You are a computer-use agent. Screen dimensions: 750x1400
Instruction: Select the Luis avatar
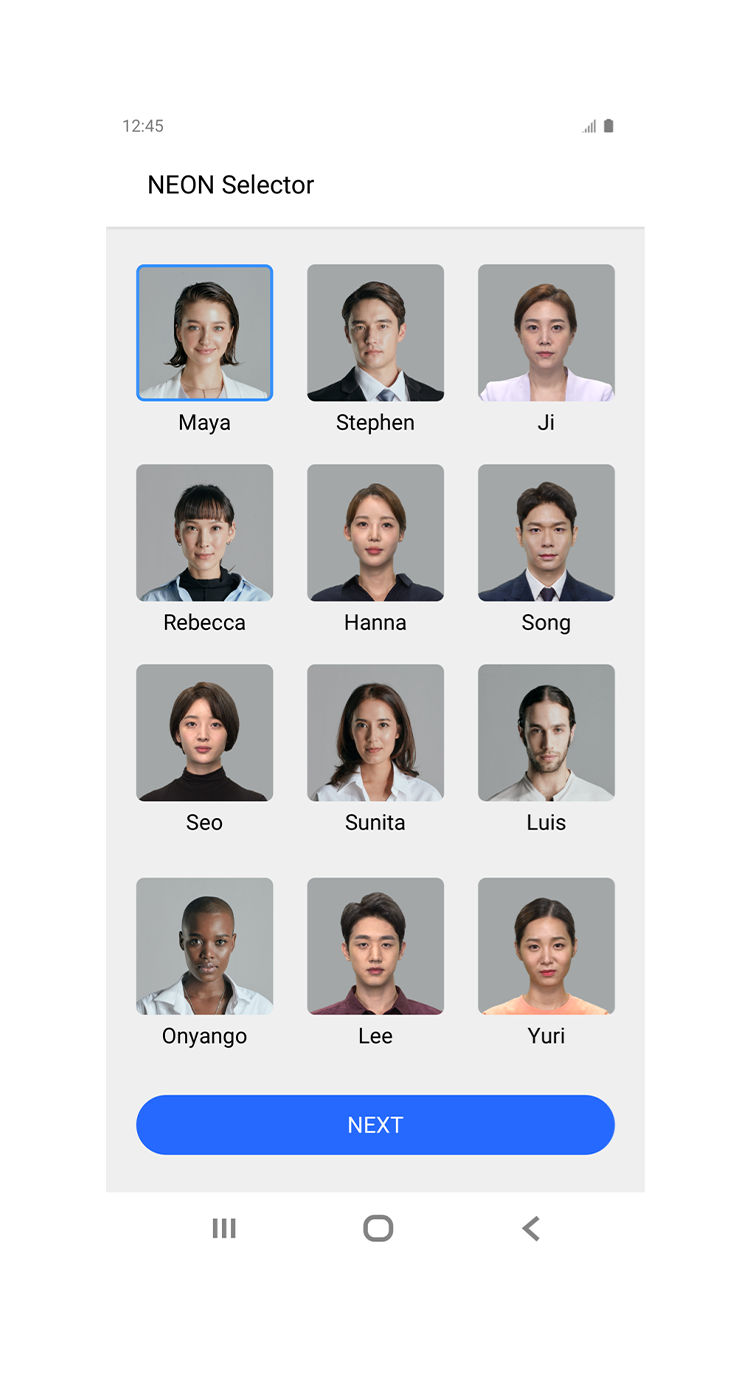point(546,732)
